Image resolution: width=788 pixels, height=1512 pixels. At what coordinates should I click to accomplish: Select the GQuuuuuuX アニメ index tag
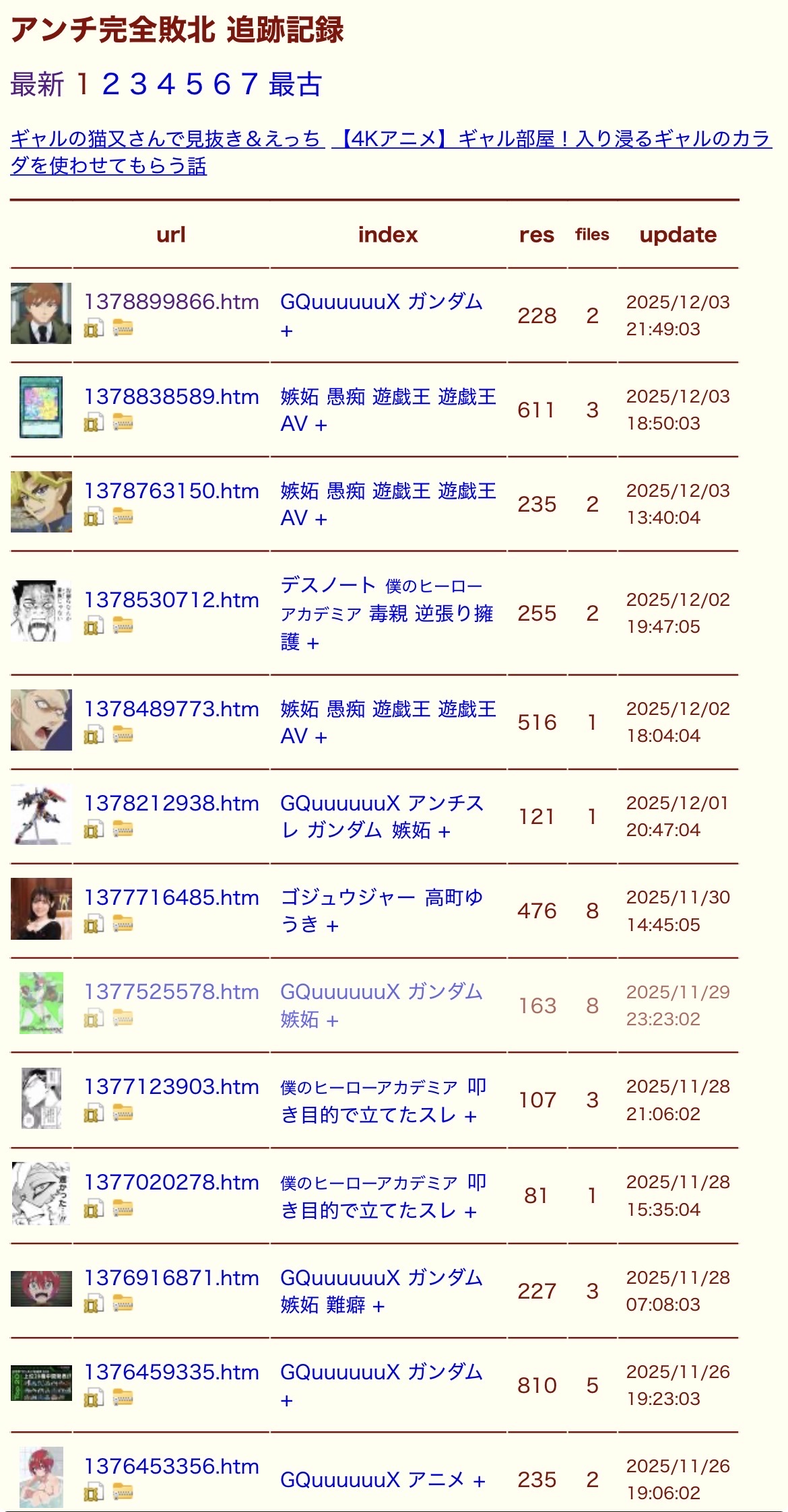372,1480
